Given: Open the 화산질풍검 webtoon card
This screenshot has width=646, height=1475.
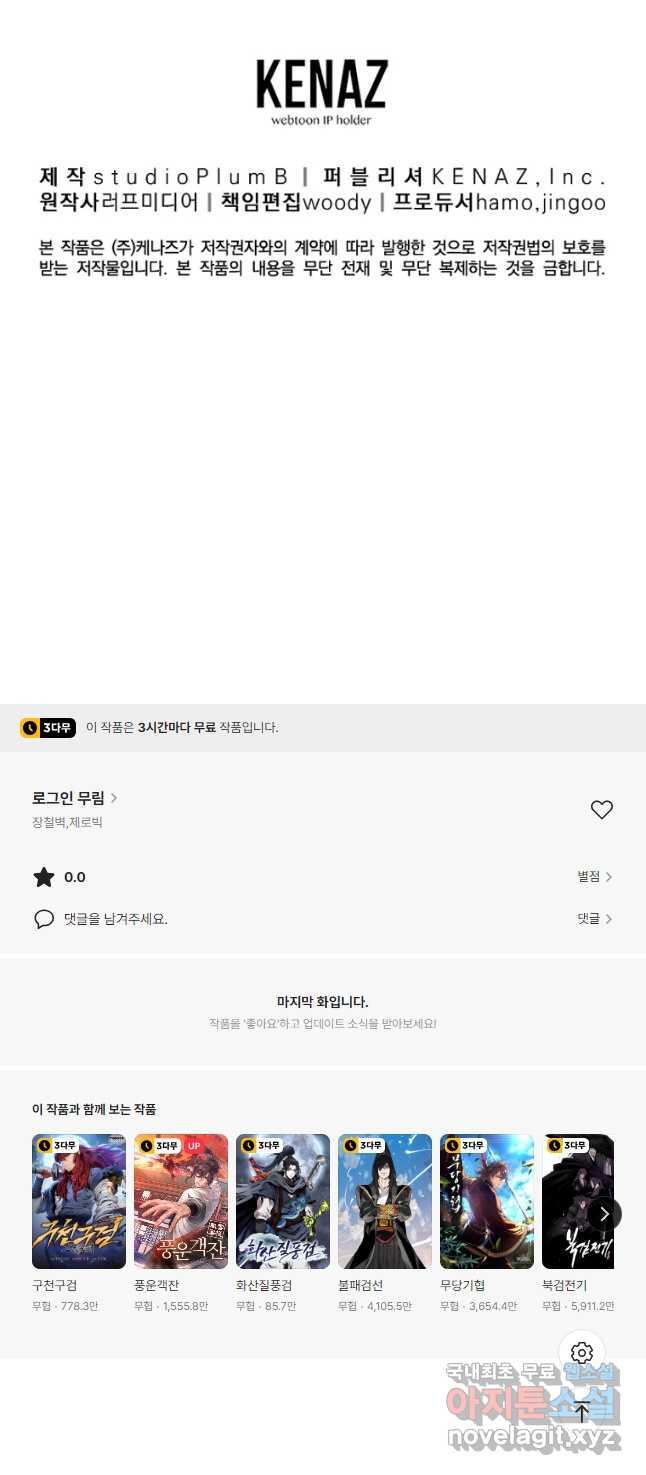Looking at the screenshot, I should 283,1202.
